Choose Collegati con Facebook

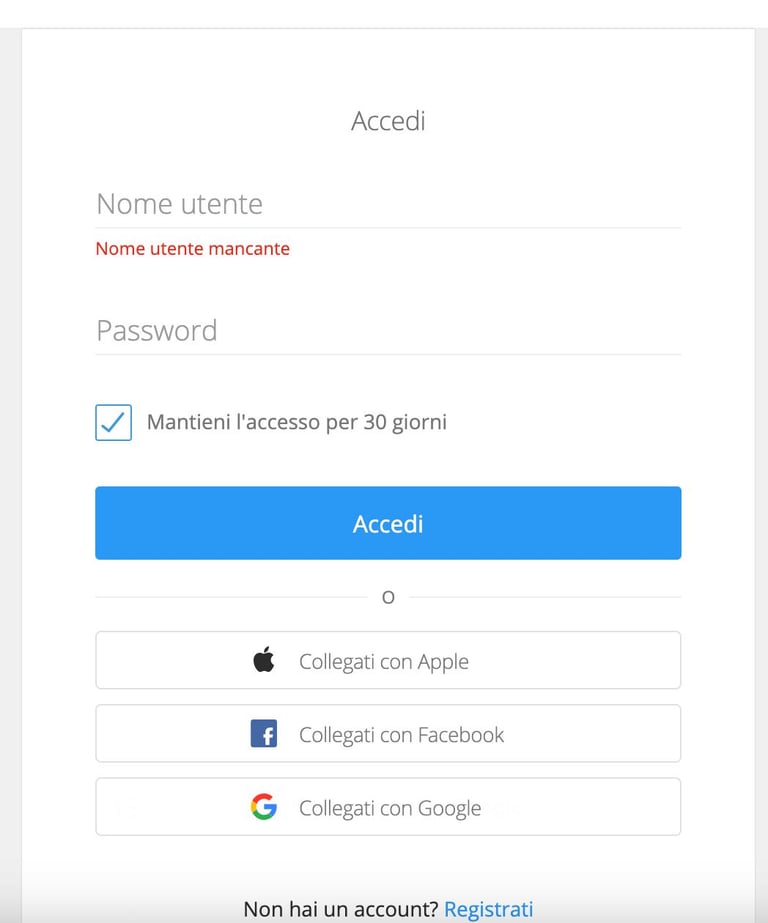tap(388, 734)
